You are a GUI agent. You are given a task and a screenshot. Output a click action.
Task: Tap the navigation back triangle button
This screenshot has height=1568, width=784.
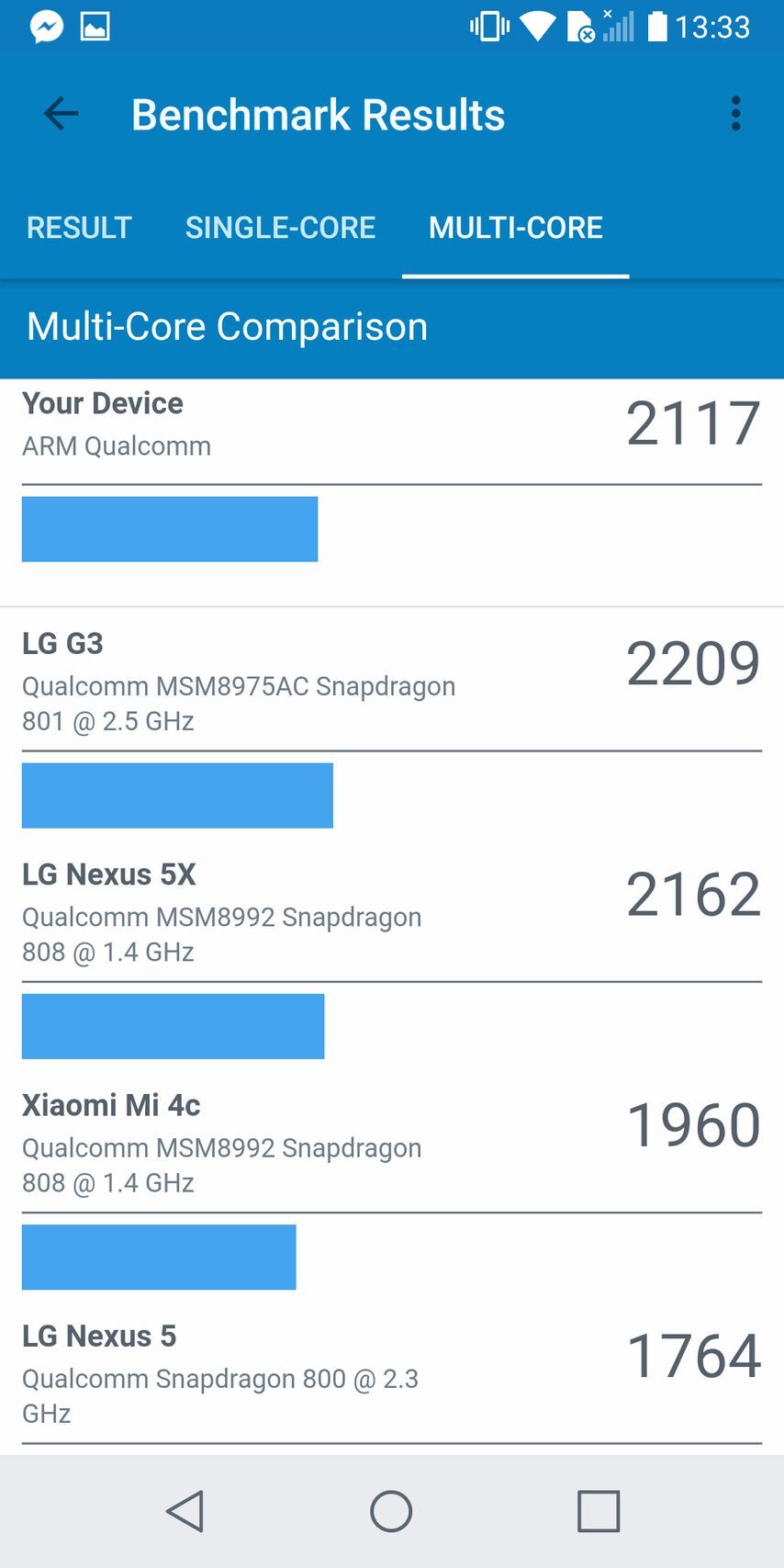(185, 1510)
